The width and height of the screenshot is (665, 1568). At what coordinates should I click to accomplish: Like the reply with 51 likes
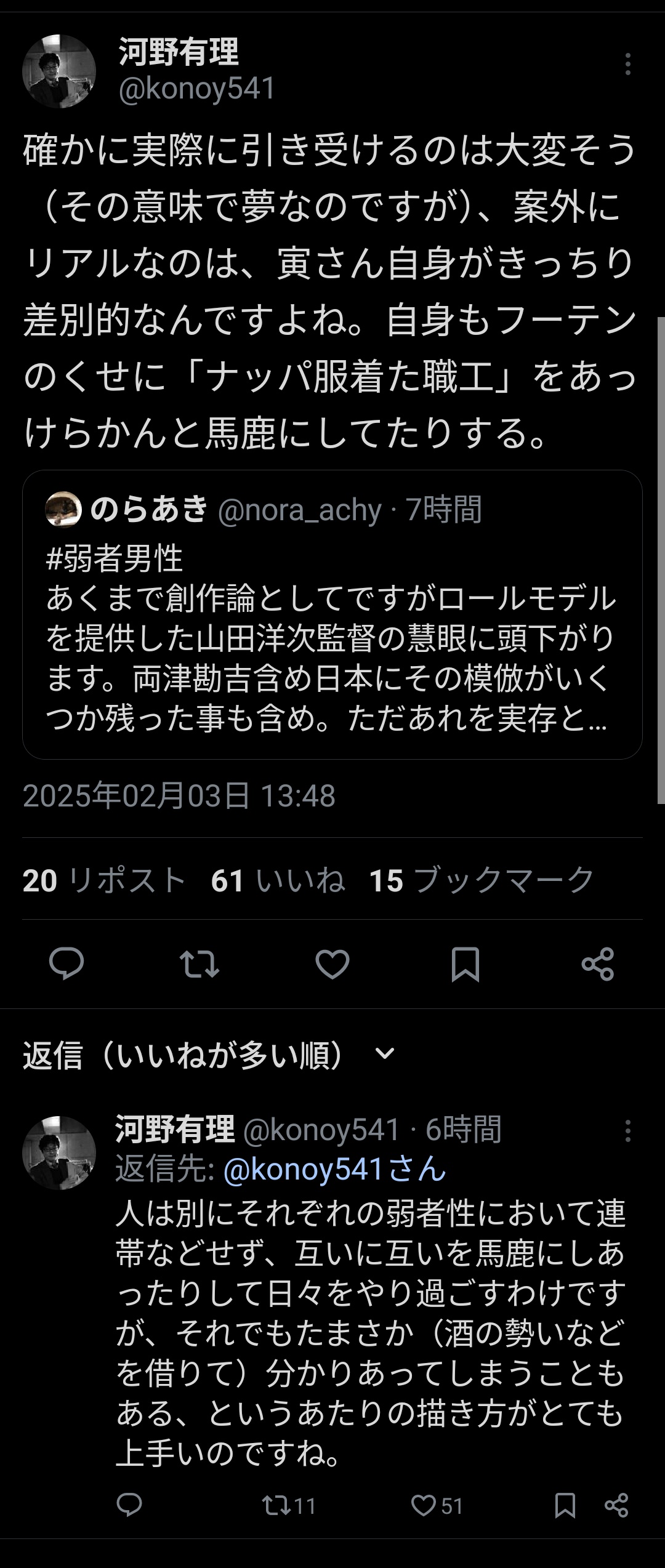(x=437, y=1505)
